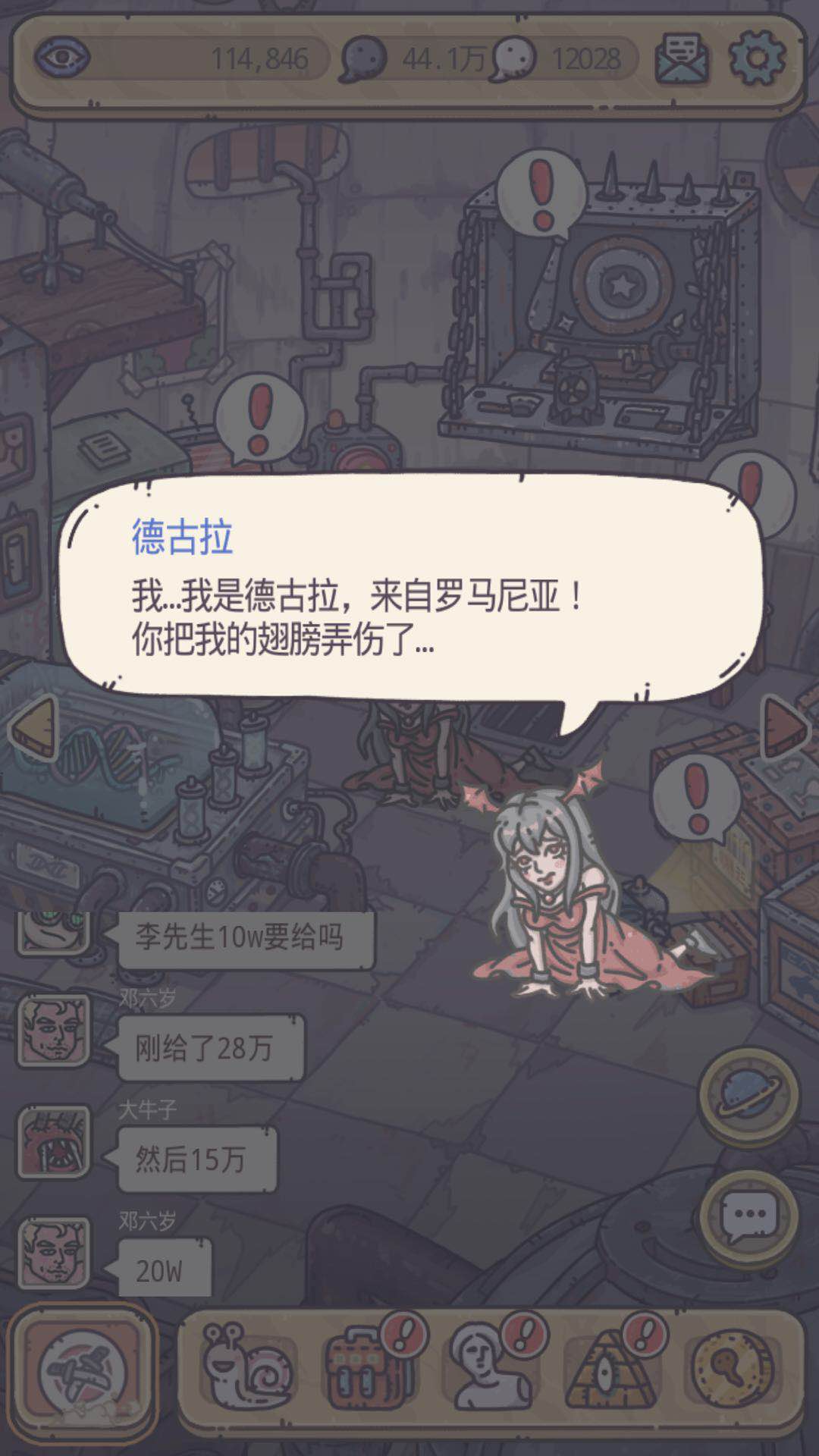819x1456 pixels.
Task: Open the settings gear
Action: (x=756, y=58)
